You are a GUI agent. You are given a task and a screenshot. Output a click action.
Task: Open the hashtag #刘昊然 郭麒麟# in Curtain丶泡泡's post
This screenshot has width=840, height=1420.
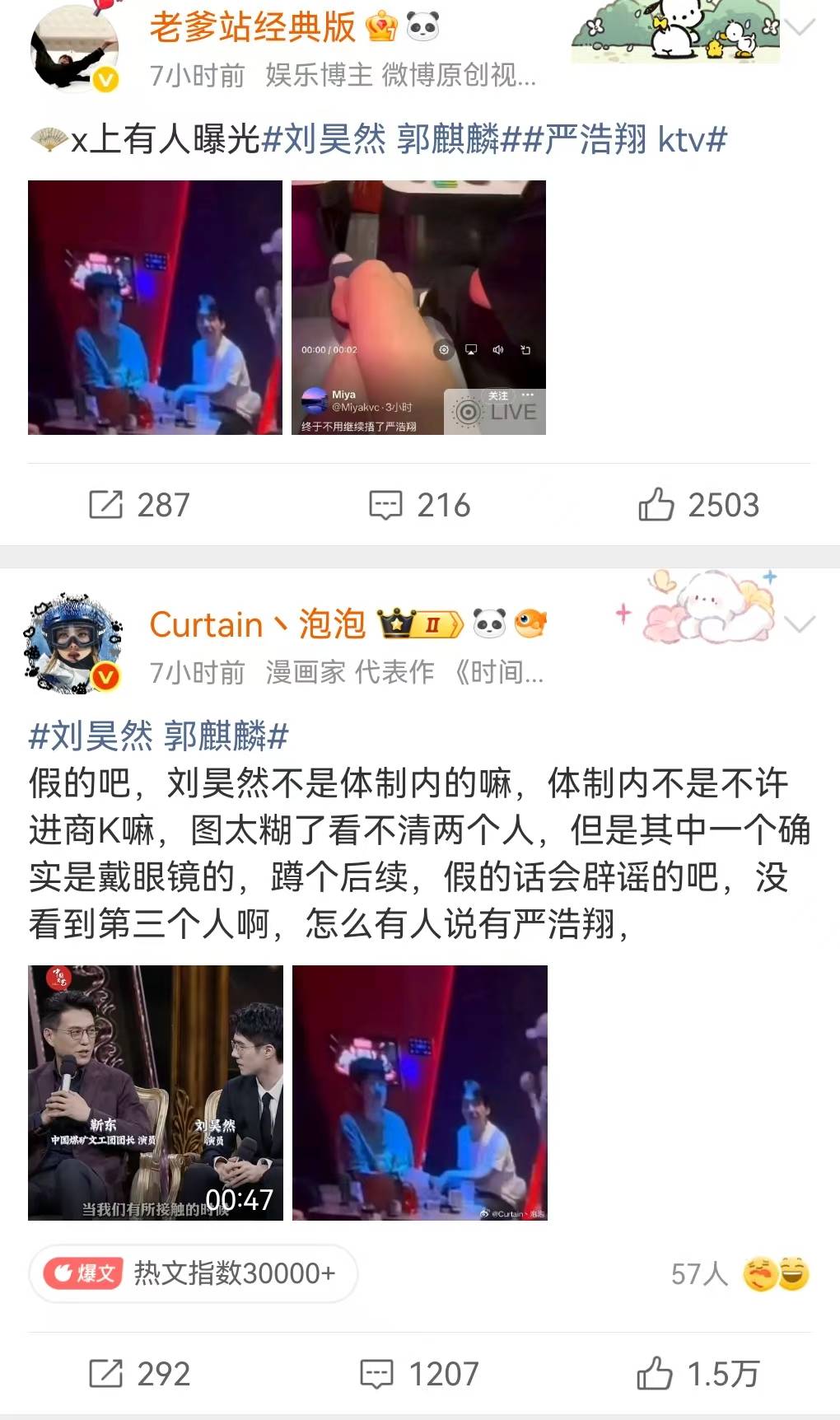pyautogui.click(x=159, y=736)
